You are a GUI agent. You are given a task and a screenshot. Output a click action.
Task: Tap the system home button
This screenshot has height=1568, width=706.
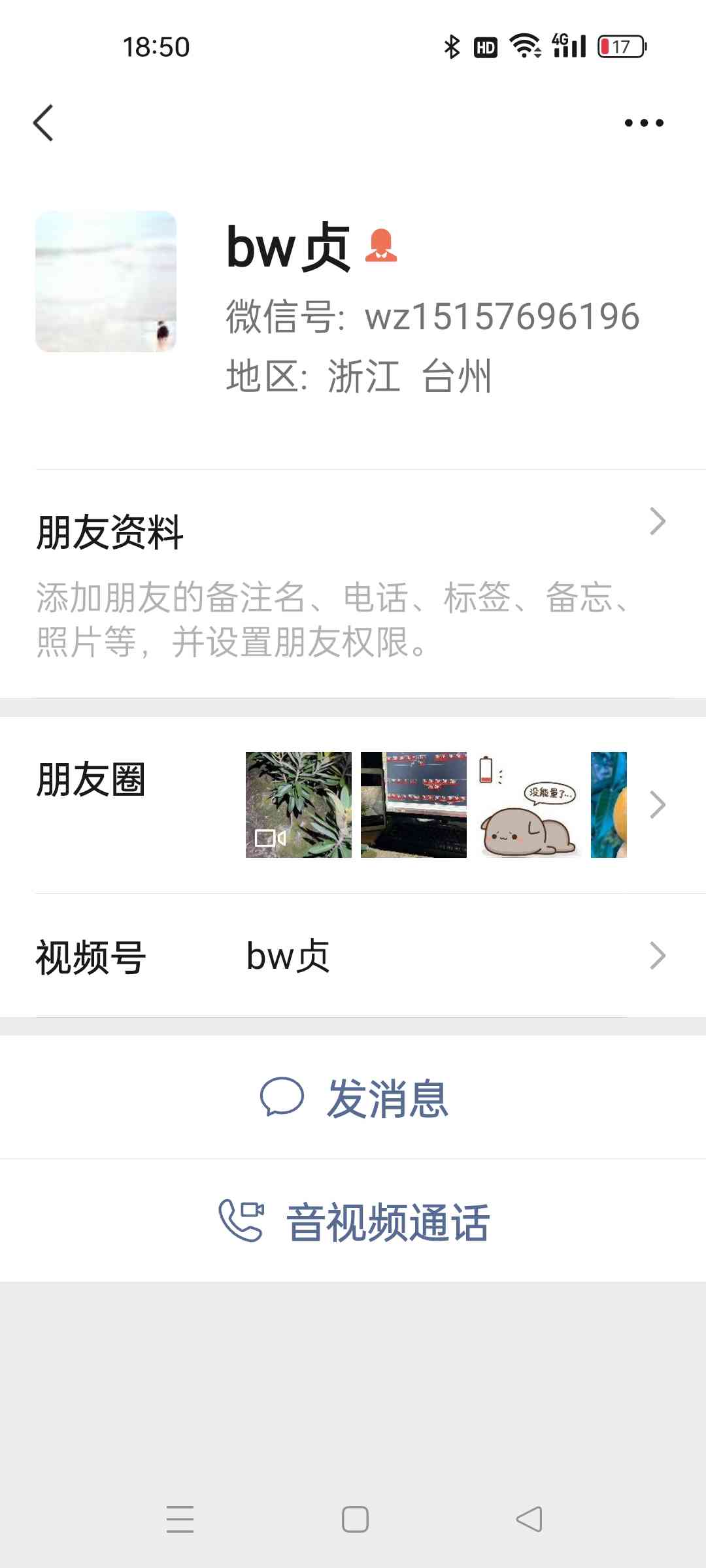pyautogui.click(x=355, y=1519)
